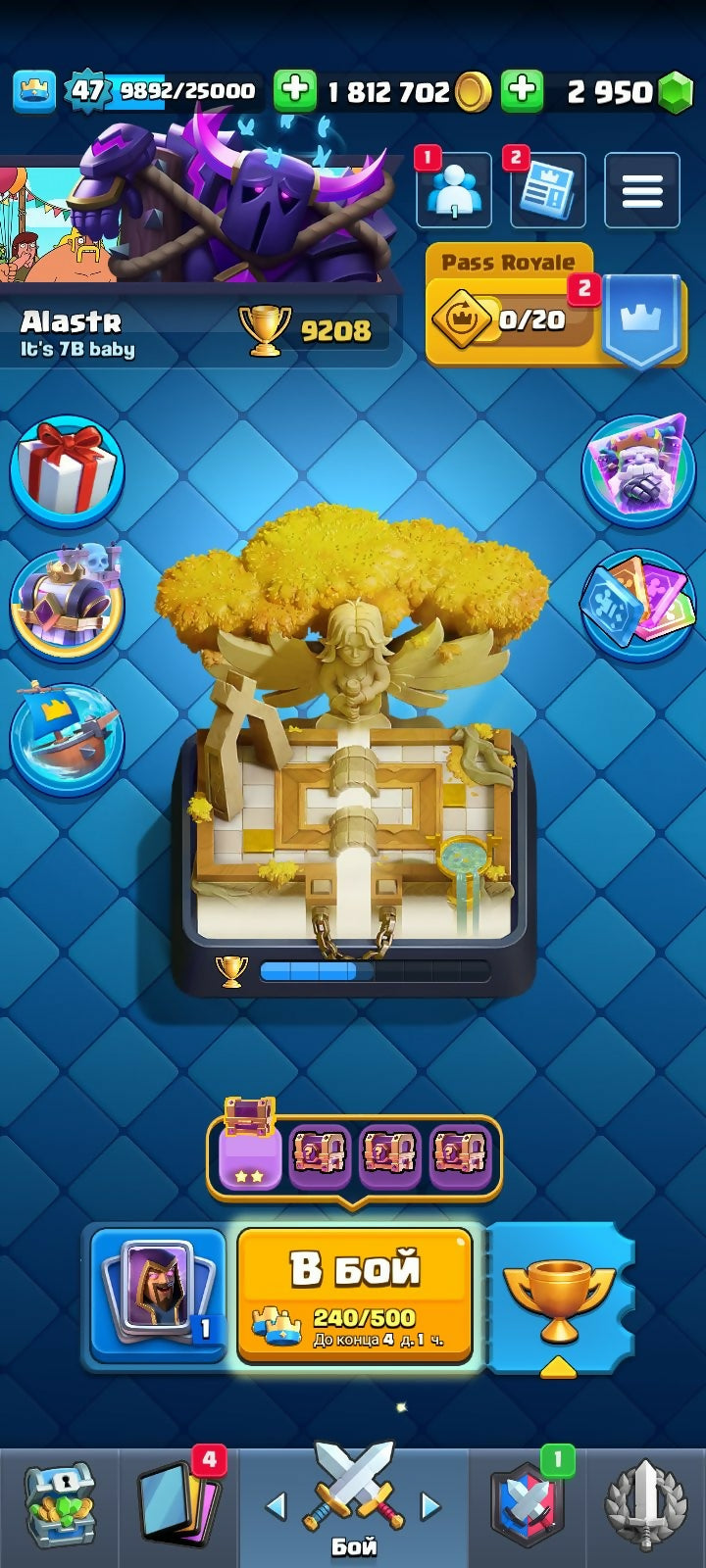Open the friends and social icon

[x=454, y=190]
